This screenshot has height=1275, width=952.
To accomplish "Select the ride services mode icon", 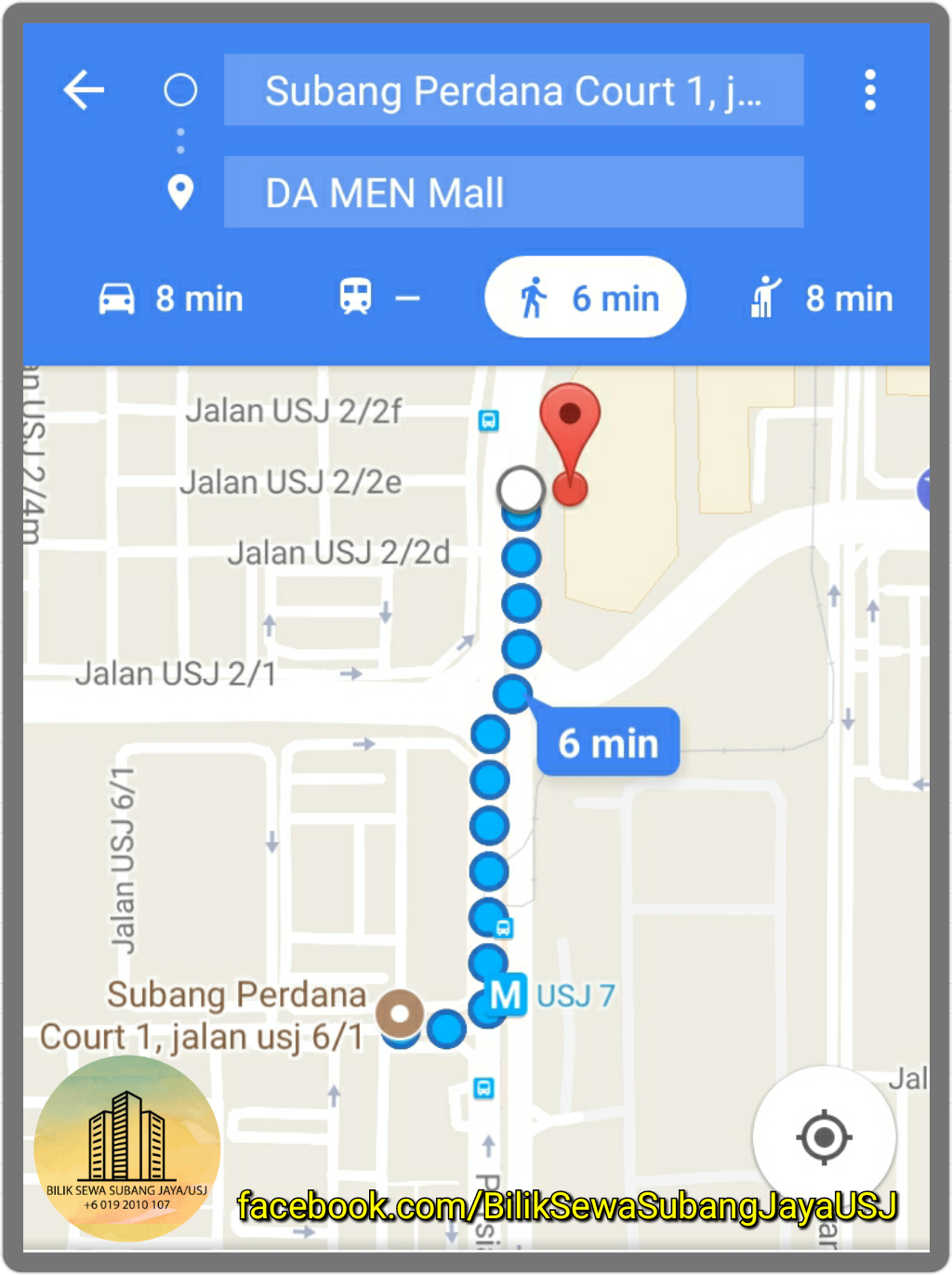I will pyautogui.click(x=764, y=297).
